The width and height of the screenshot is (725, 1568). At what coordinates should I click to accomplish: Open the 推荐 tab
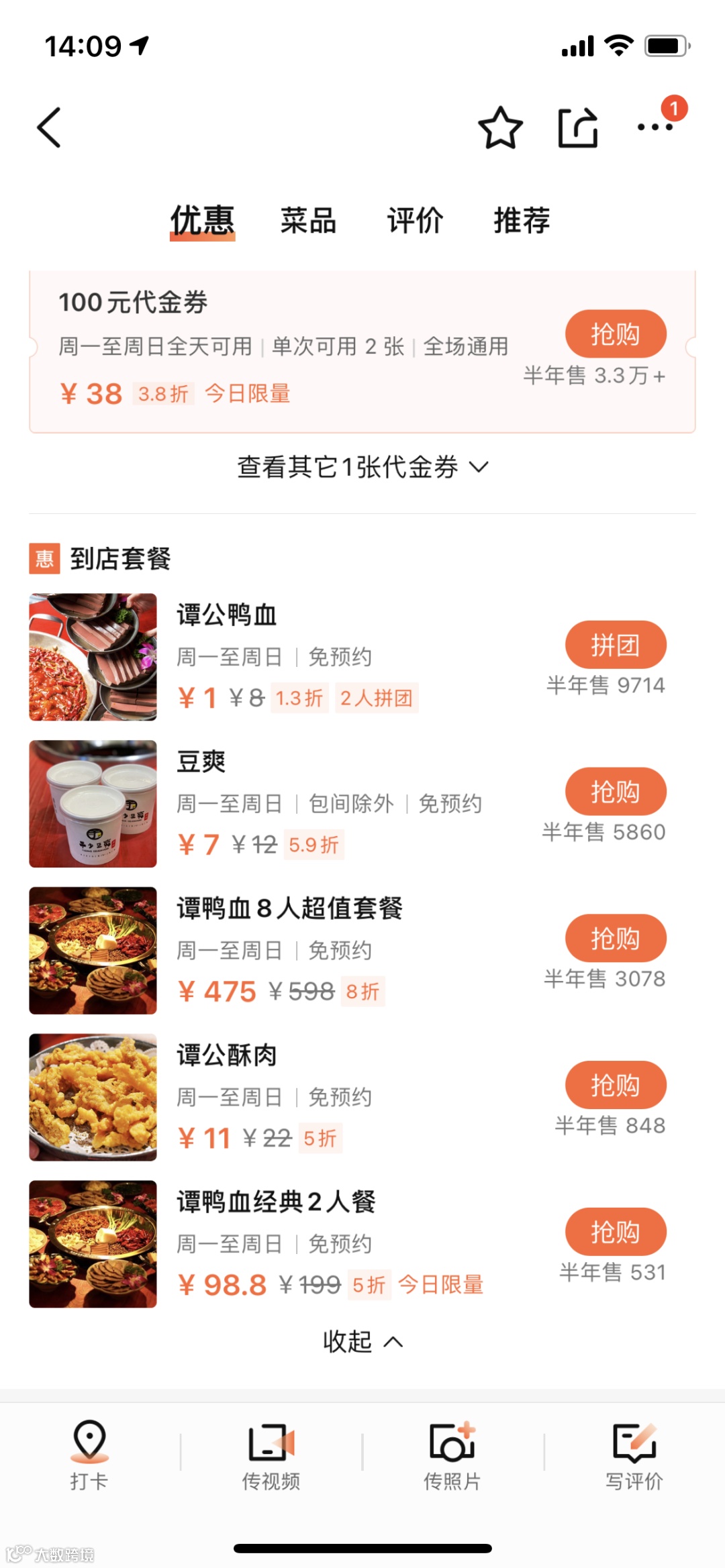pyautogui.click(x=522, y=220)
